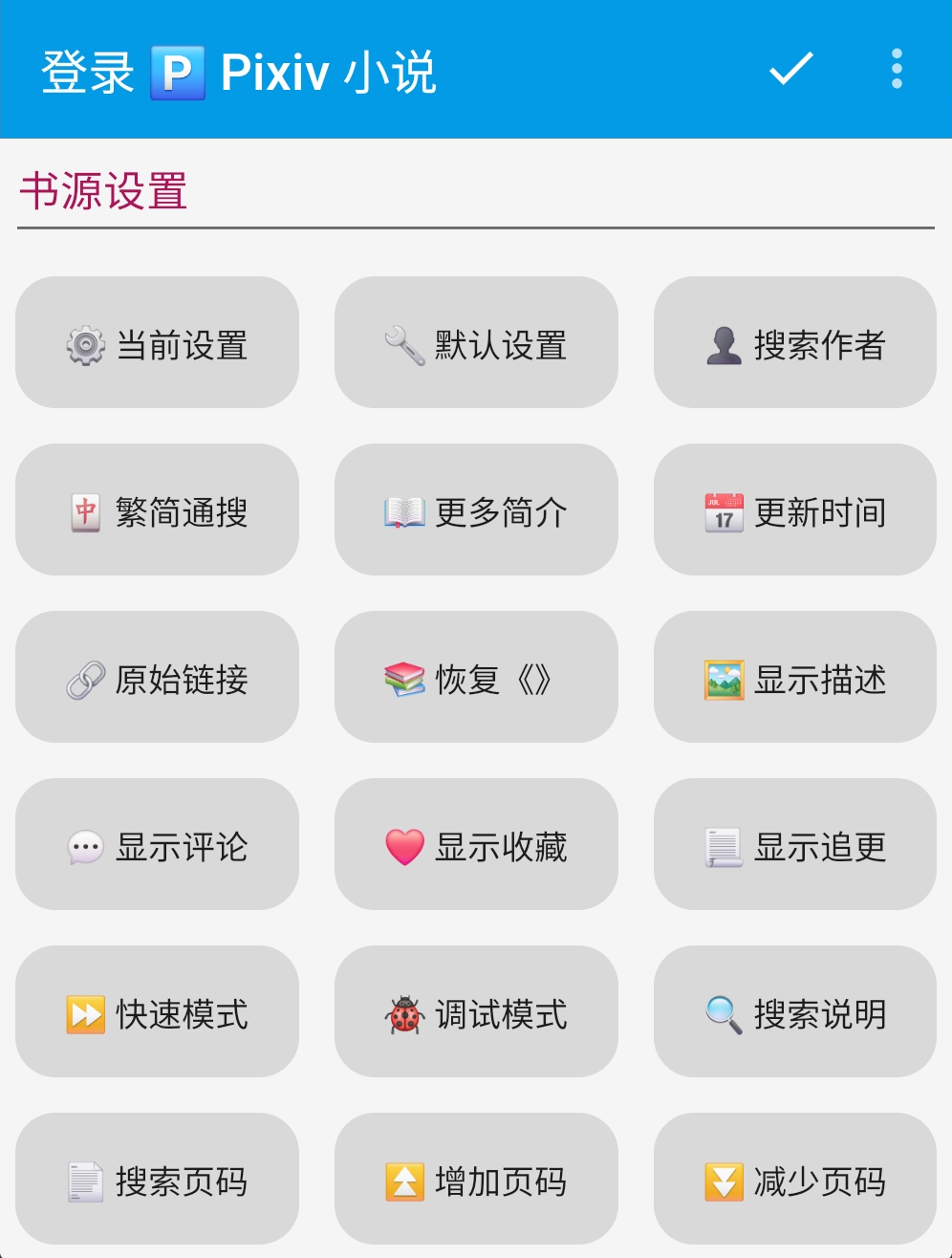952x1258 pixels.
Task: Turn on 调试模式
Action: tap(476, 1013)
